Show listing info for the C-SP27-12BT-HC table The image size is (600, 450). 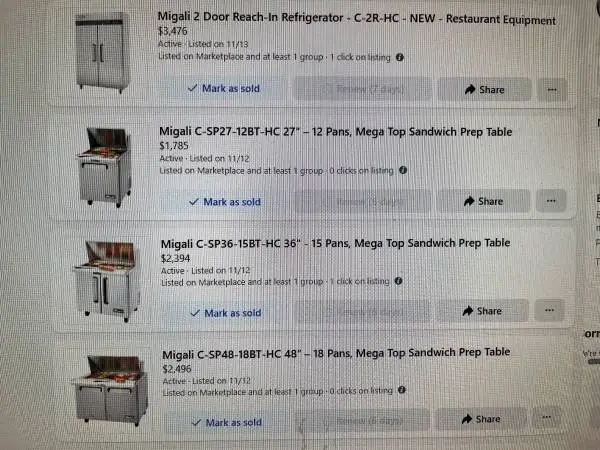tap(402, 170)
